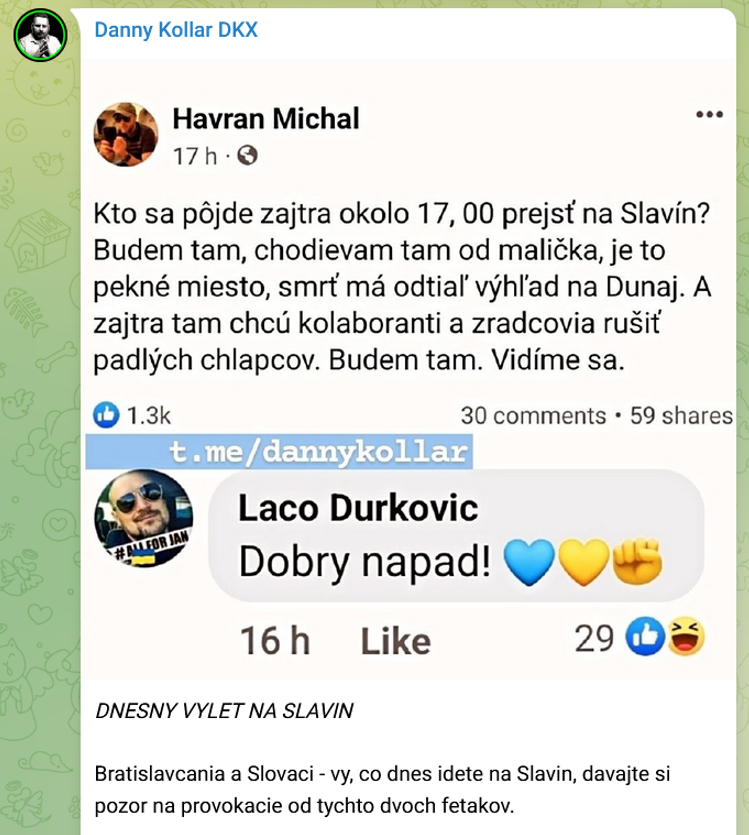Open the Danny Kollar DKX channel name
The height and width of the screenshot is (835, 749).
pyautogui.click(x=176, y=30)
